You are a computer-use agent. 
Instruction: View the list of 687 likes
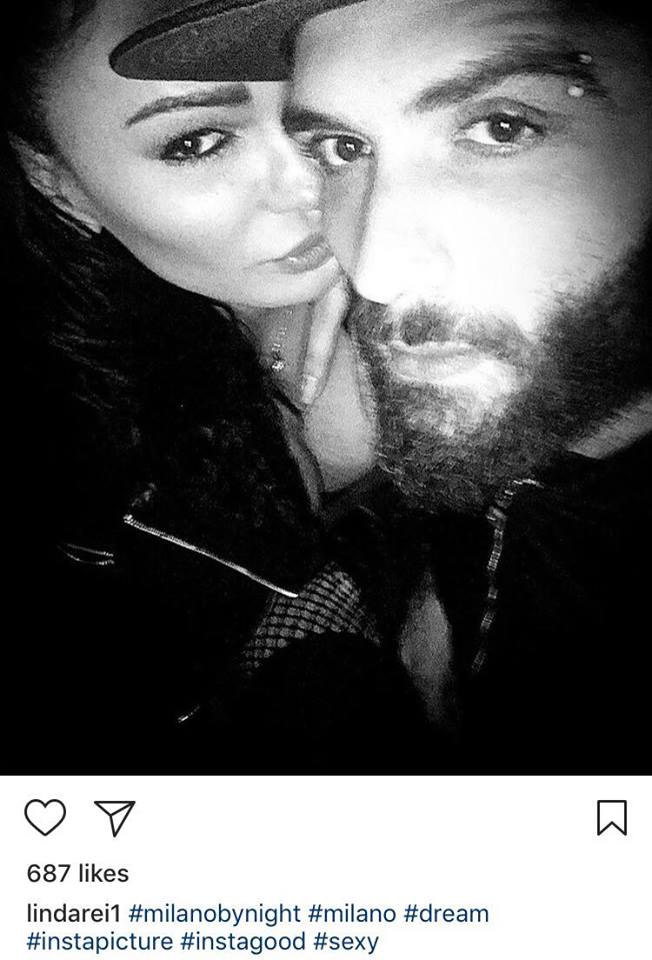click(x=78, y=873)
